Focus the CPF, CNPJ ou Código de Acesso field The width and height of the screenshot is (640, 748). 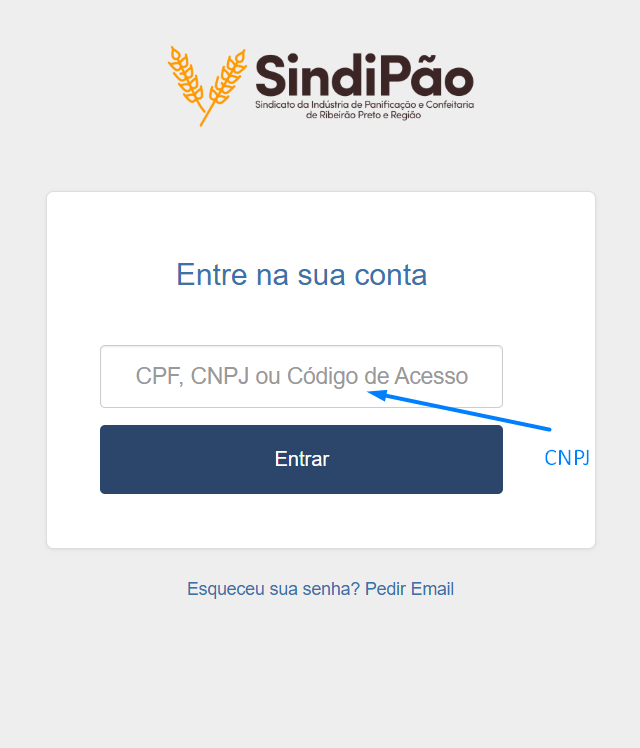tap(300, 377)
